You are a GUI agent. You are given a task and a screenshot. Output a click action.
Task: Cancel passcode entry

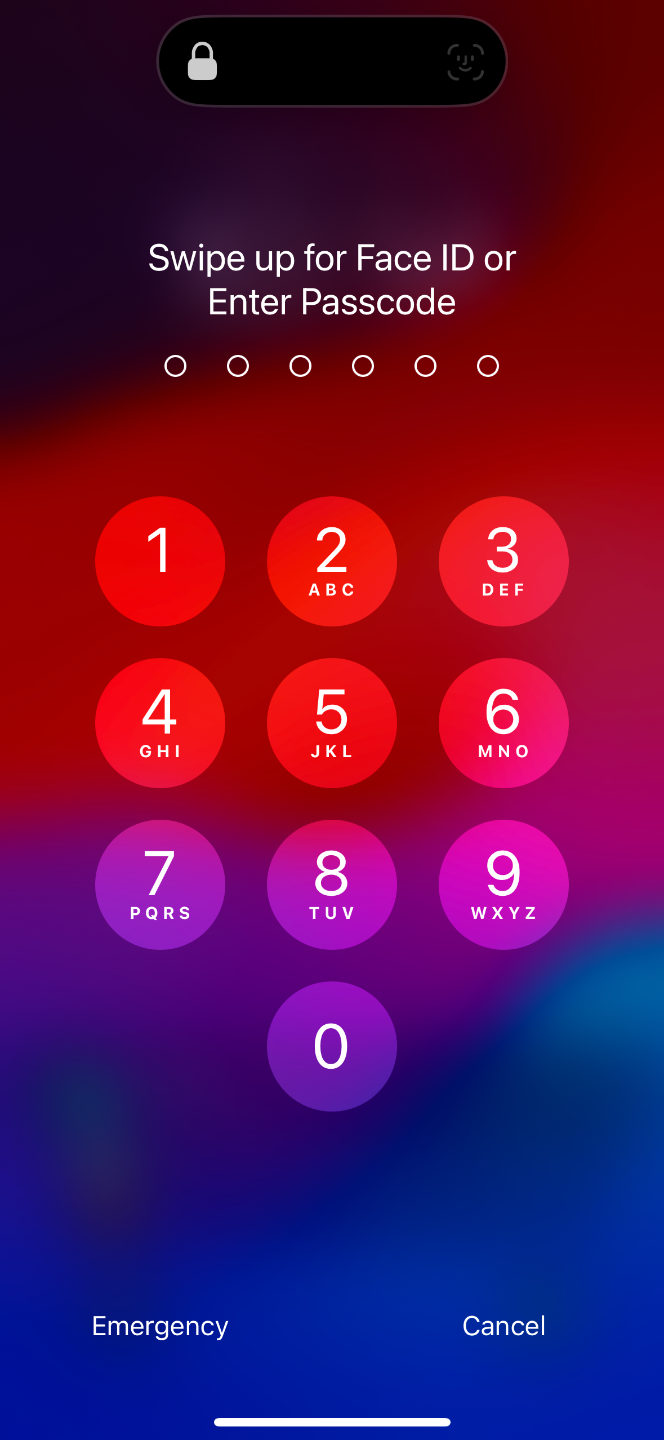[504, 1326]
